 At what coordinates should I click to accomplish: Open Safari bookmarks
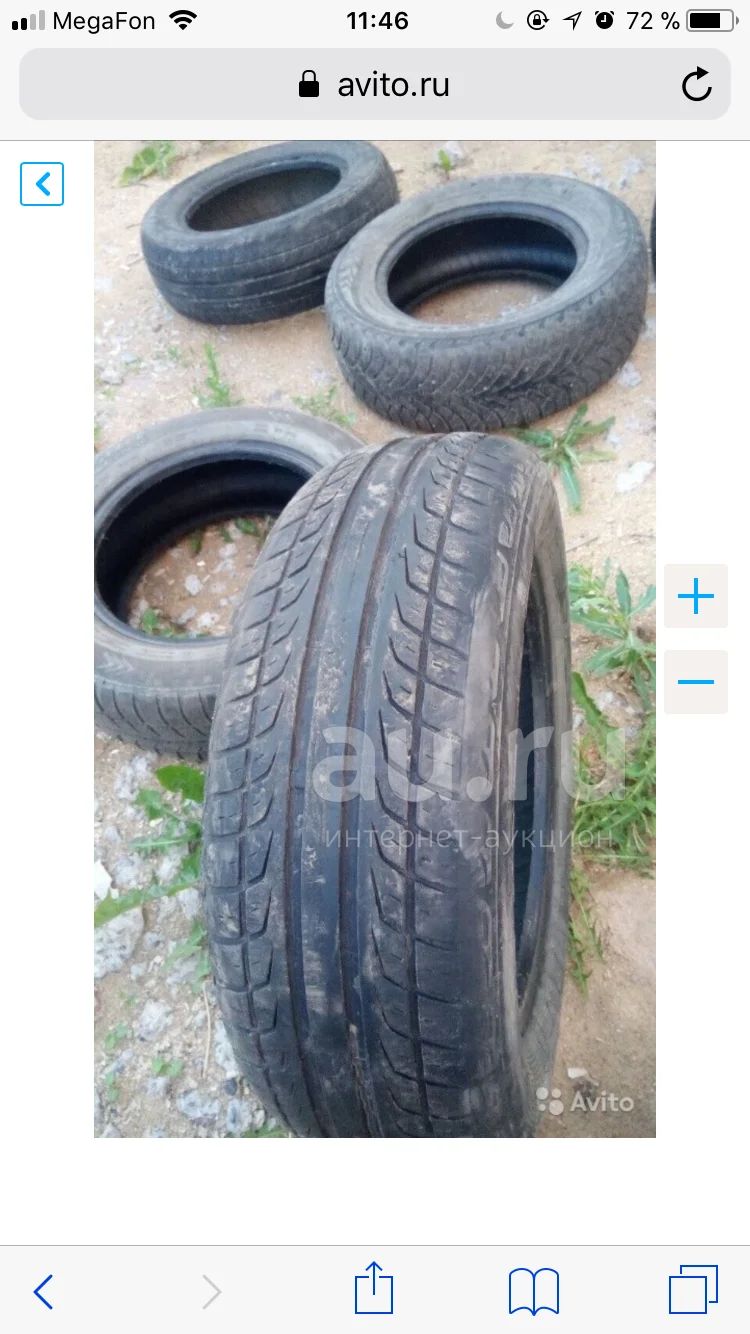(x=534, y=1291)
